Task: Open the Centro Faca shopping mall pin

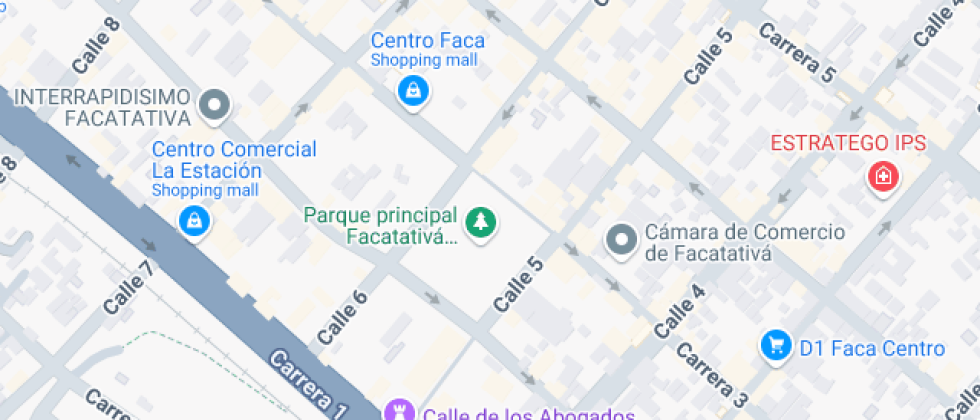Action: pyautogui.click(x=412, y=92)
